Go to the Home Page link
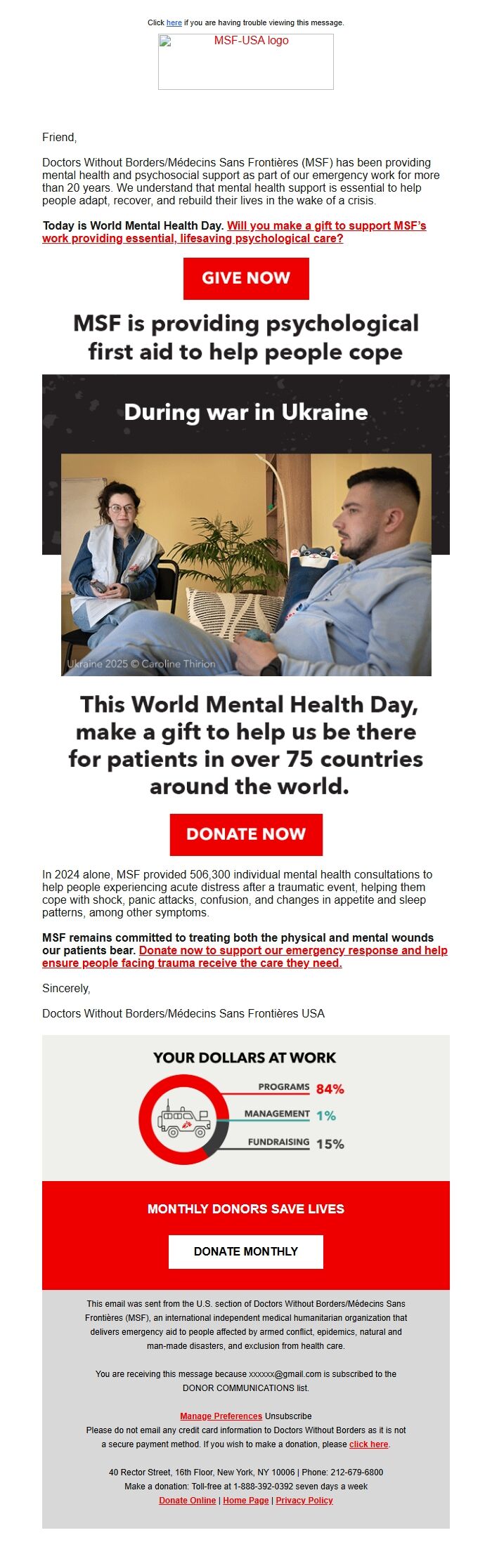The width and height of the screenshot is (492, 1568). [x=246, y=1501]
